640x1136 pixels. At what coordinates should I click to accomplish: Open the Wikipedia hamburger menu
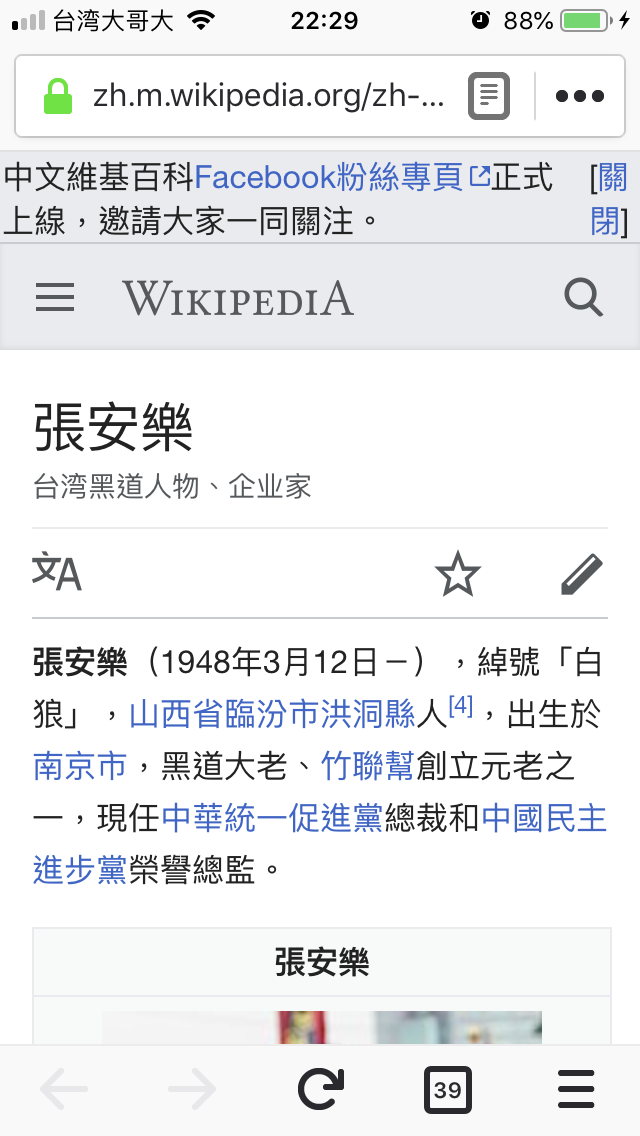tap(55, 297)
